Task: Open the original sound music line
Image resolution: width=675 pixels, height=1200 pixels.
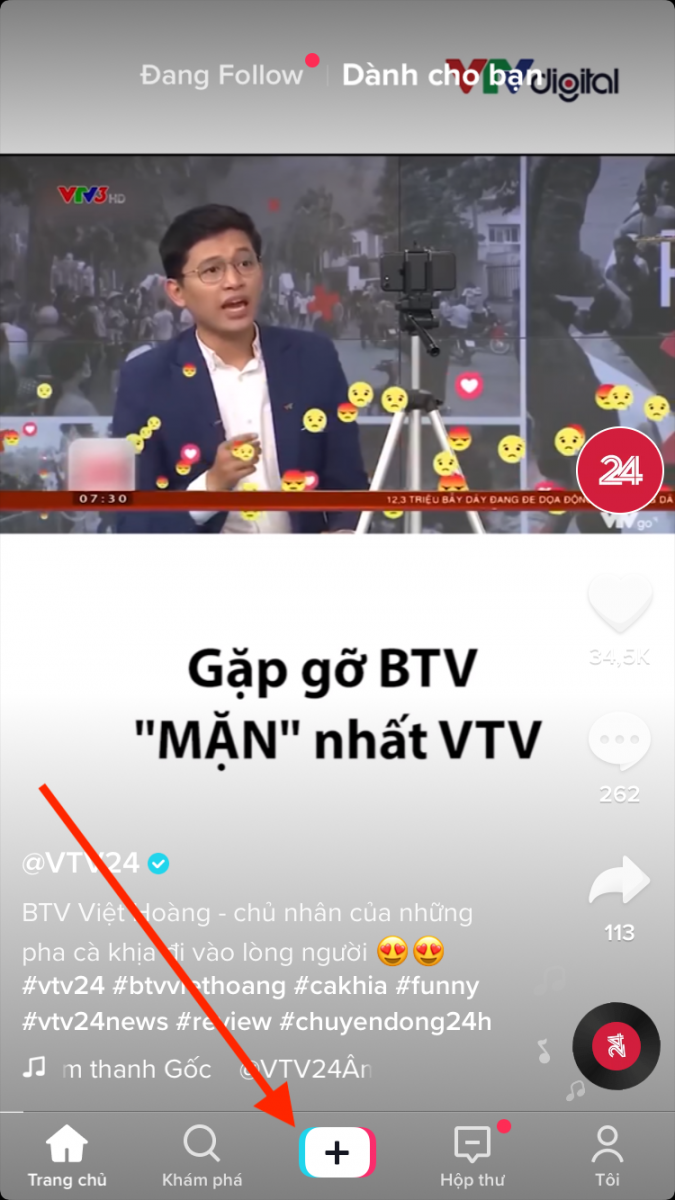Action: click(200, 1069)
